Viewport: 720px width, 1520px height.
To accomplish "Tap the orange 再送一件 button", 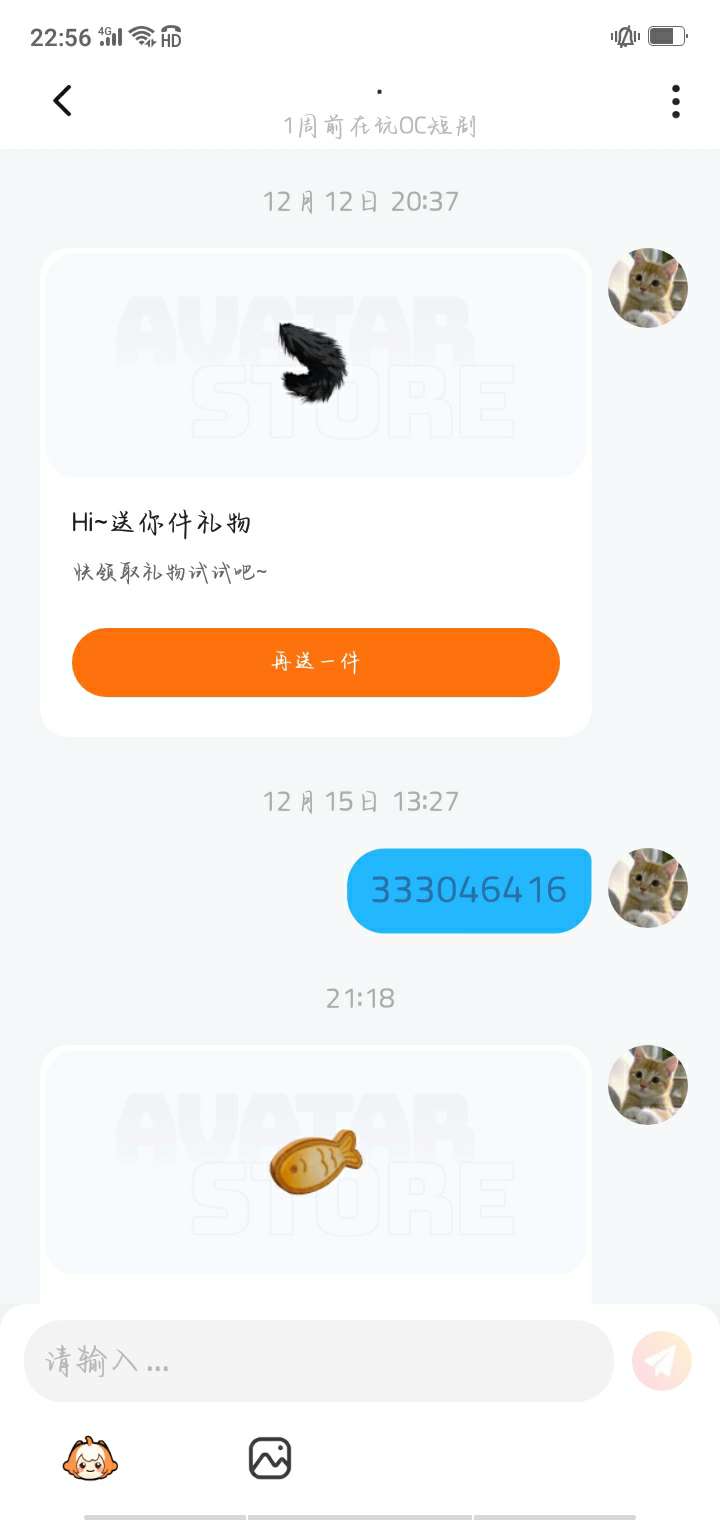I will click(x=315, y=662).
